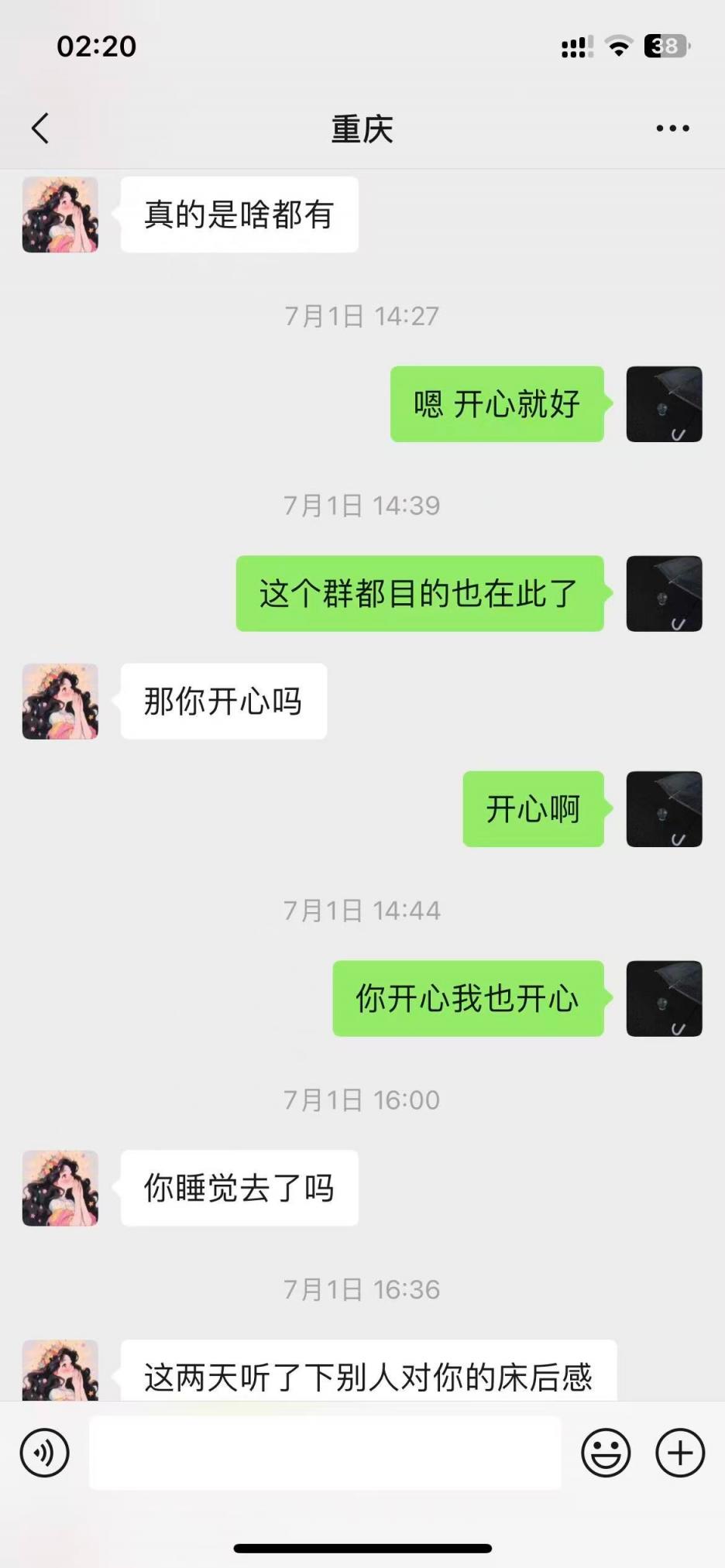Viewport: 725px width, 1568px height.
Task: Open the emoji sticker panel
Action: 606,1453
